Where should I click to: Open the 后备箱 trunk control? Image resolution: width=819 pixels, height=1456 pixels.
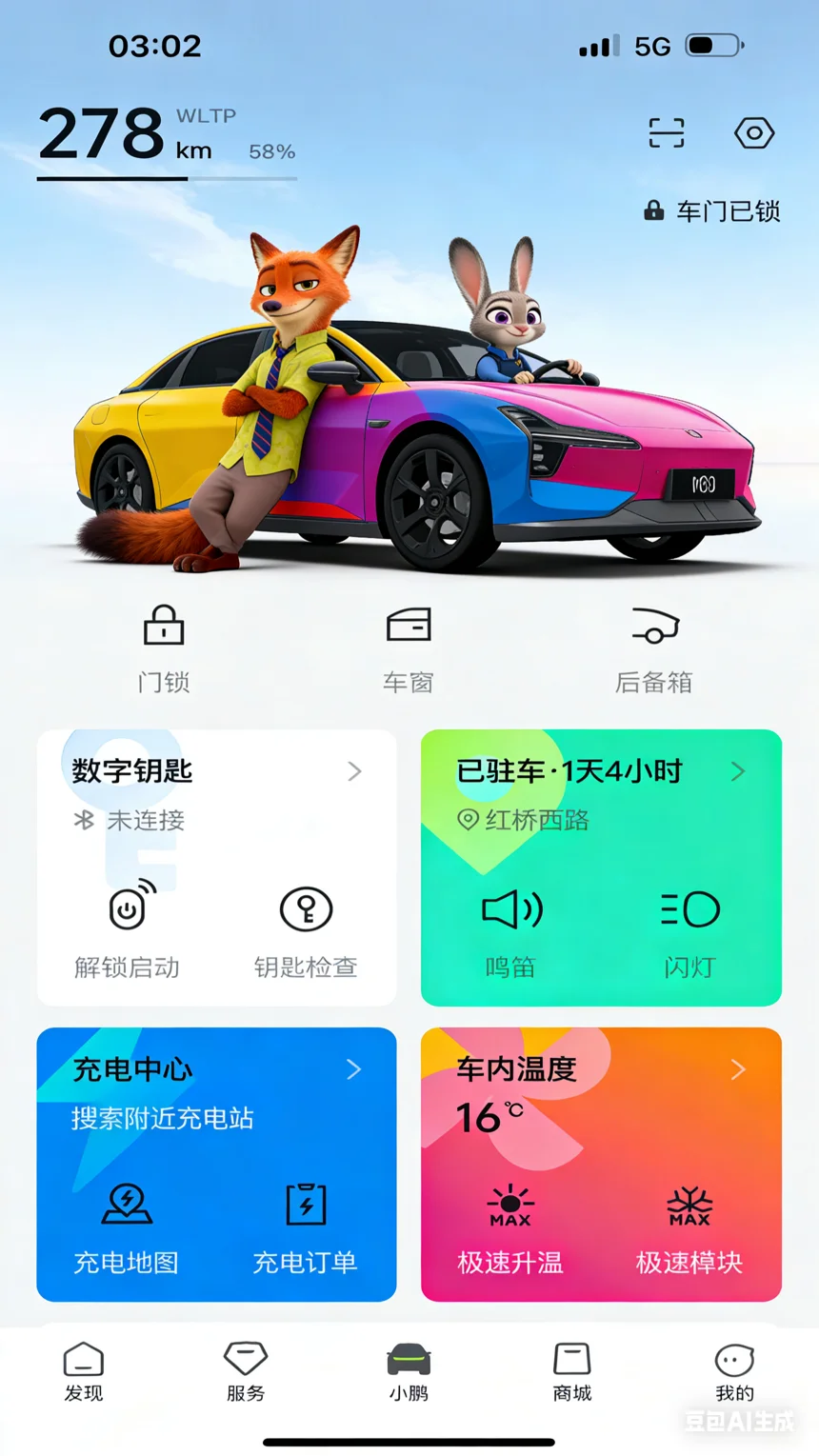click(x=653, y=648)
